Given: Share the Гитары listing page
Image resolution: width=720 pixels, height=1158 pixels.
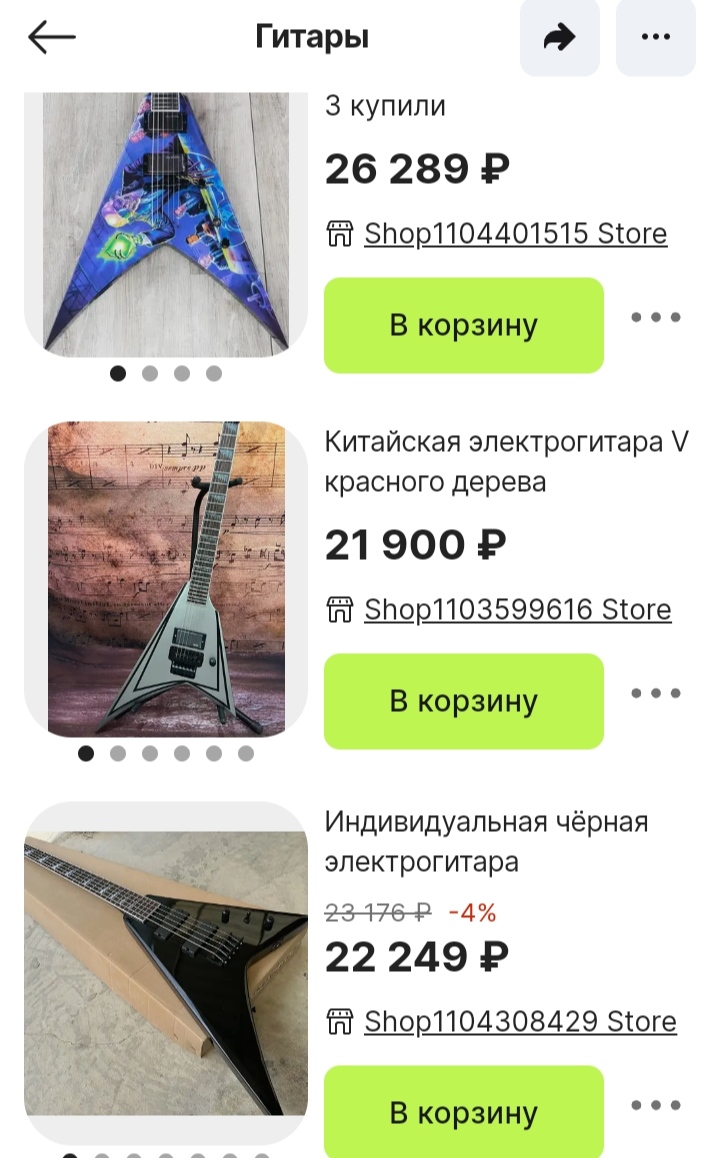Looking at the screenshot, I should 559,38.
